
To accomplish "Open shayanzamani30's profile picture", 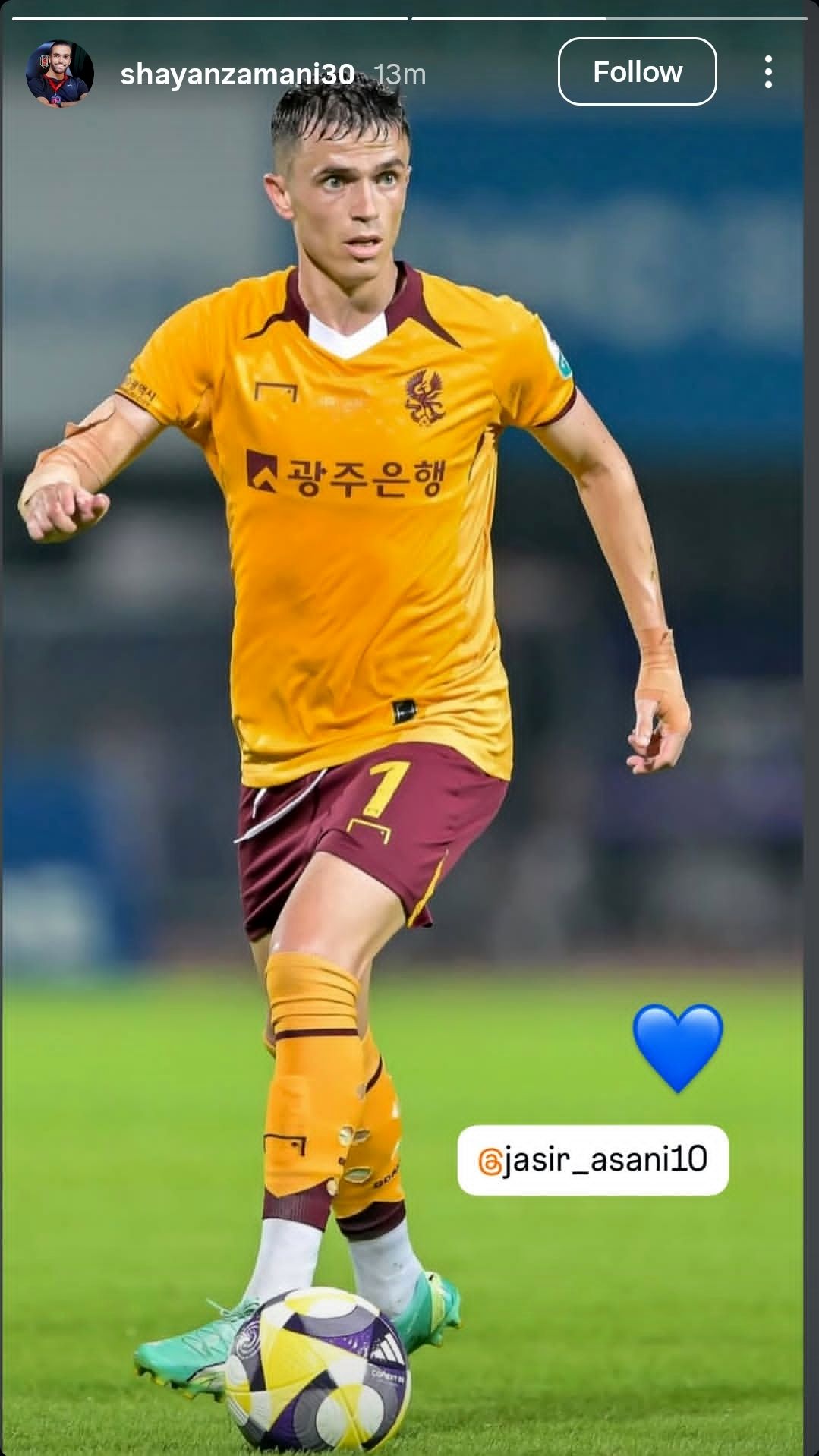I will [59, 74].
